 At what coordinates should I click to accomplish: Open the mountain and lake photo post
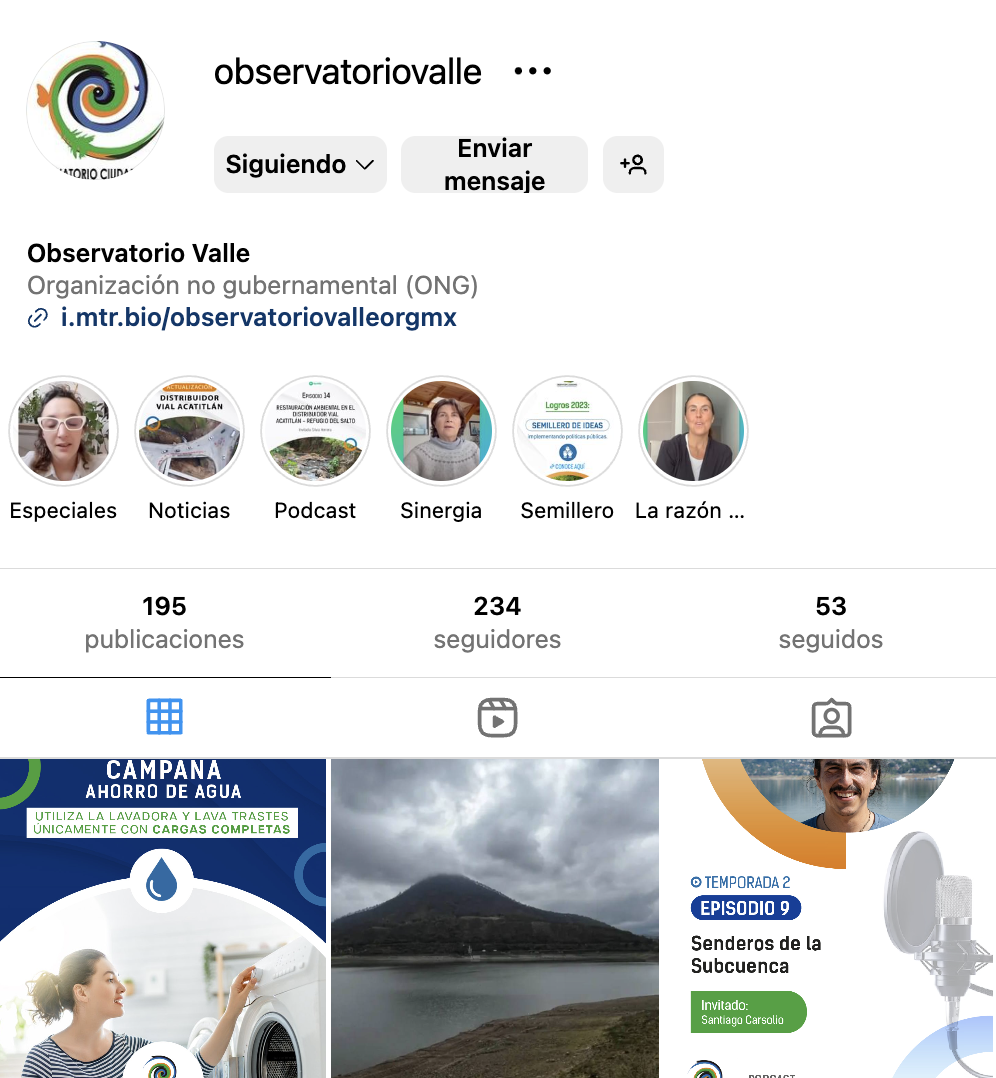coord(495,918)
